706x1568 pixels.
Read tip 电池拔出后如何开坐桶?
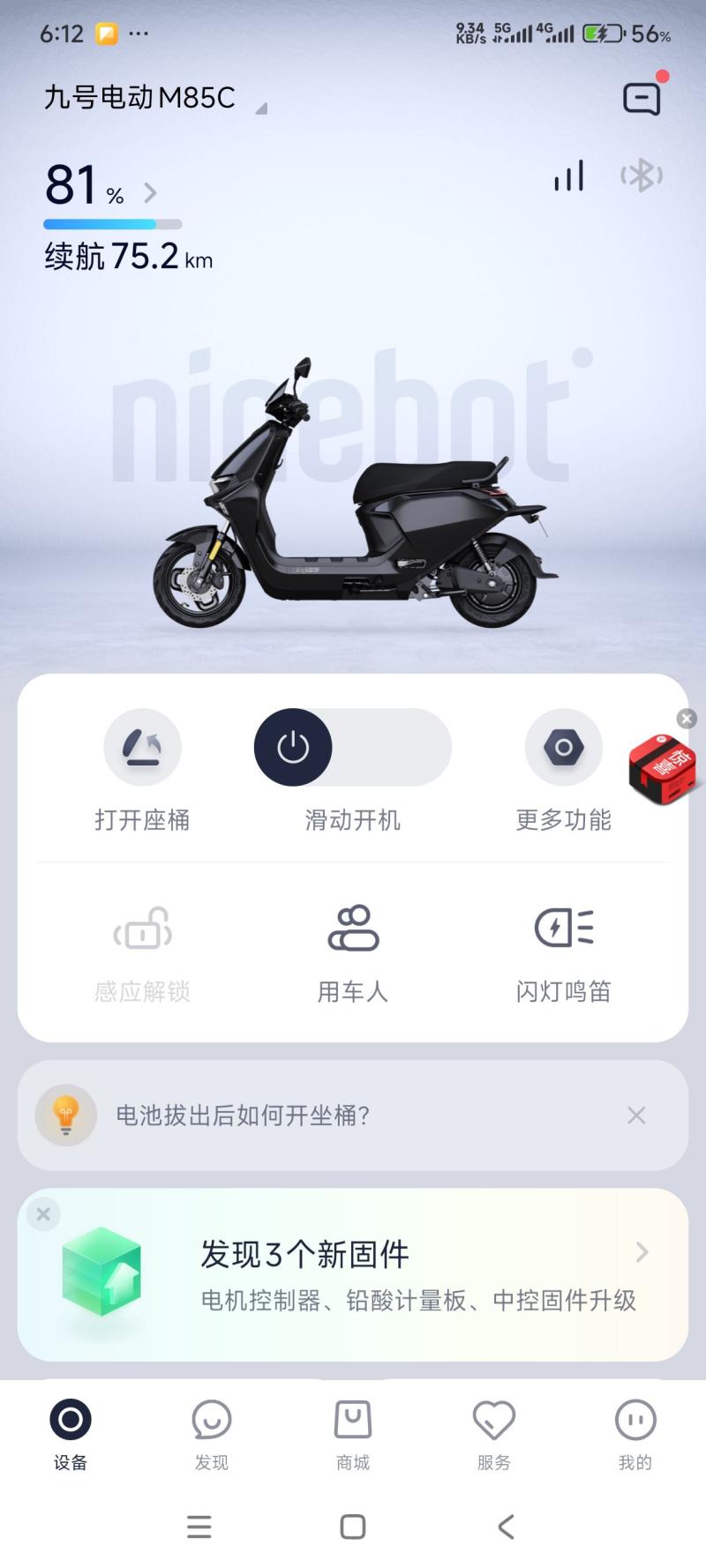(x=243, y=1116)
